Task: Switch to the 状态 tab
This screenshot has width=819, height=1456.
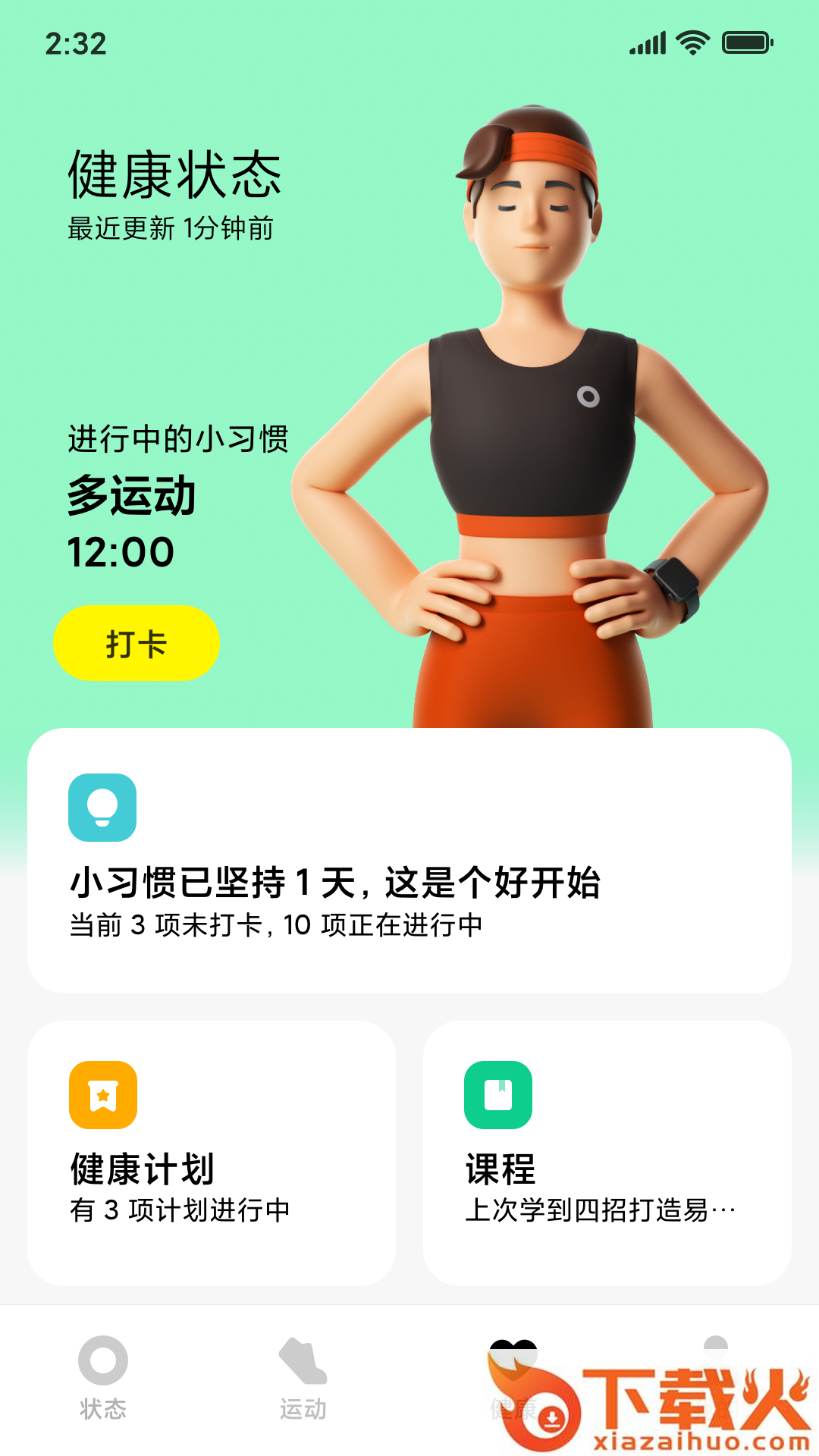Action: (x=103, y=1376)
